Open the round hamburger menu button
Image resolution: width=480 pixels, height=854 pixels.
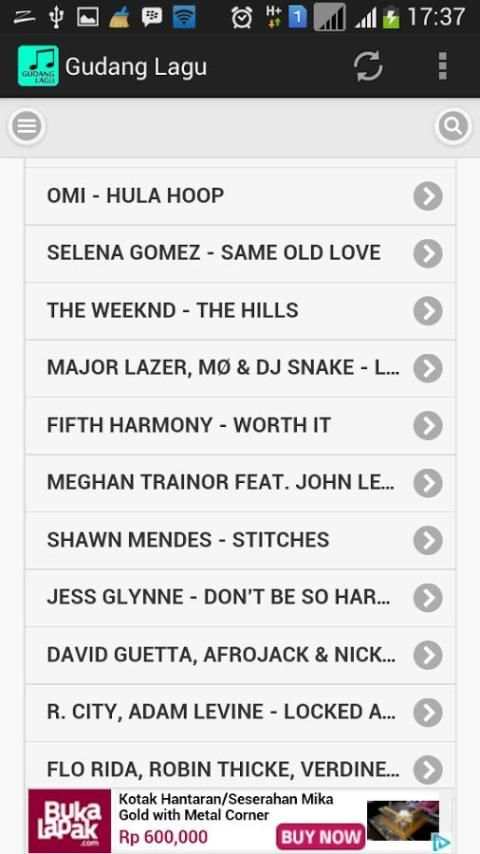(27, 126)
